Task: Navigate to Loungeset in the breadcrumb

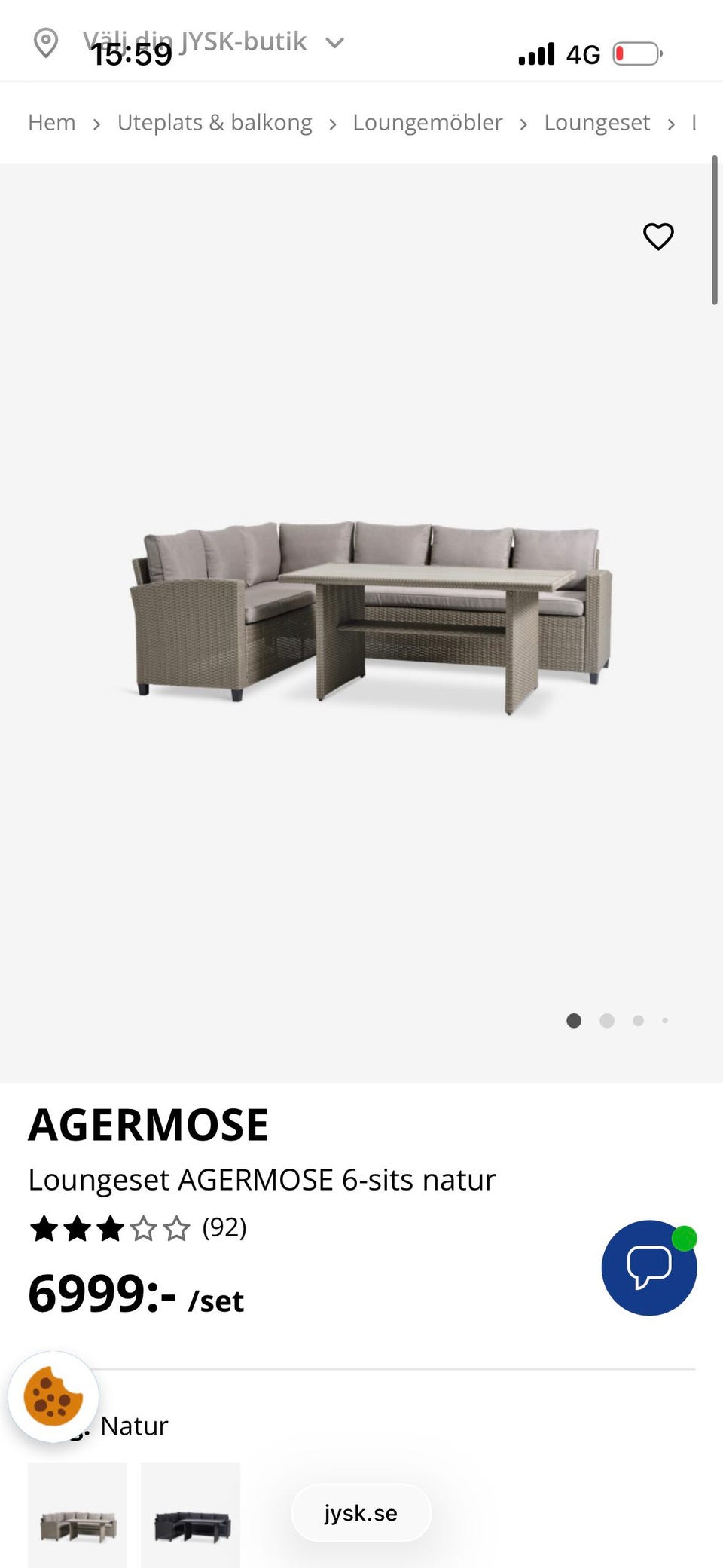Action: coord(597,122)
